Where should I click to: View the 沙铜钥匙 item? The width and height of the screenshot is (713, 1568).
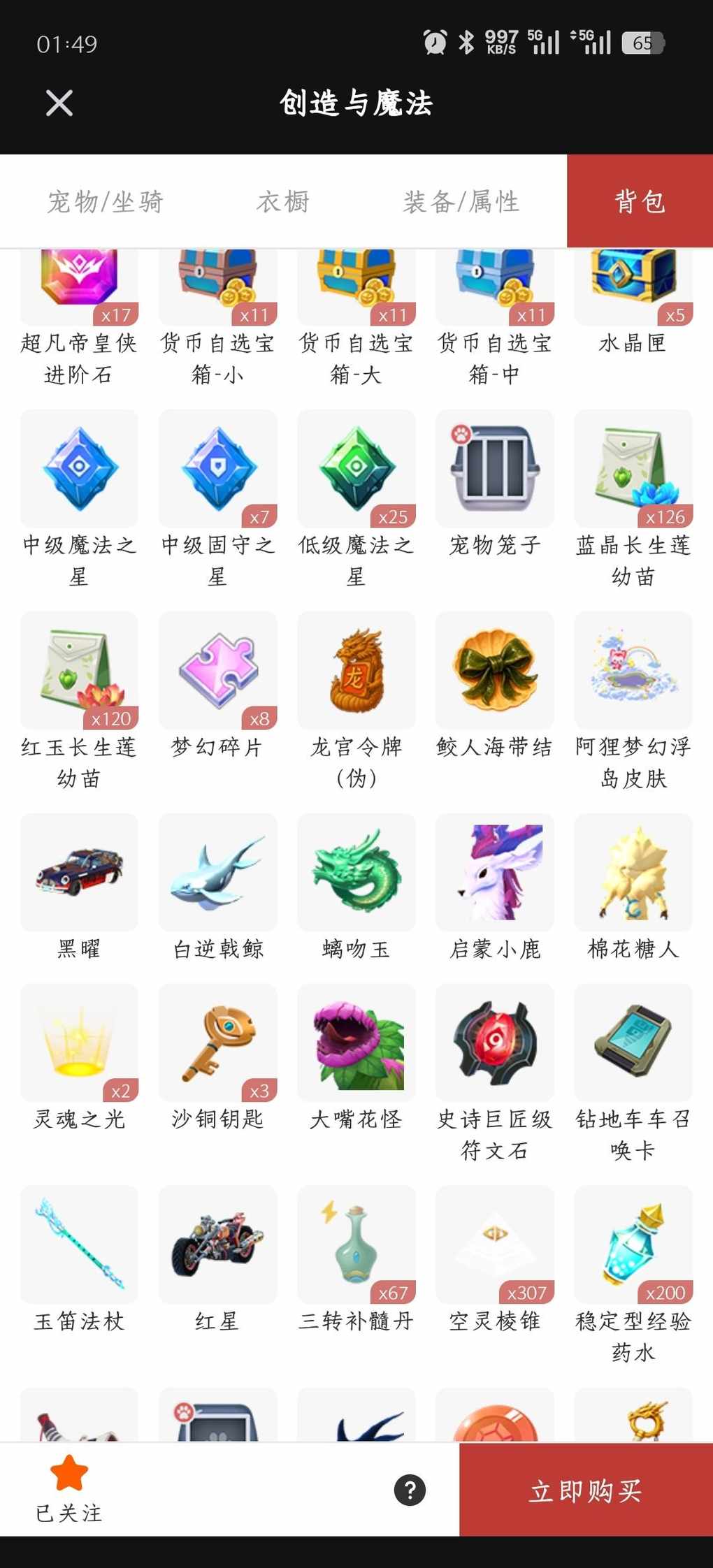218,1043
